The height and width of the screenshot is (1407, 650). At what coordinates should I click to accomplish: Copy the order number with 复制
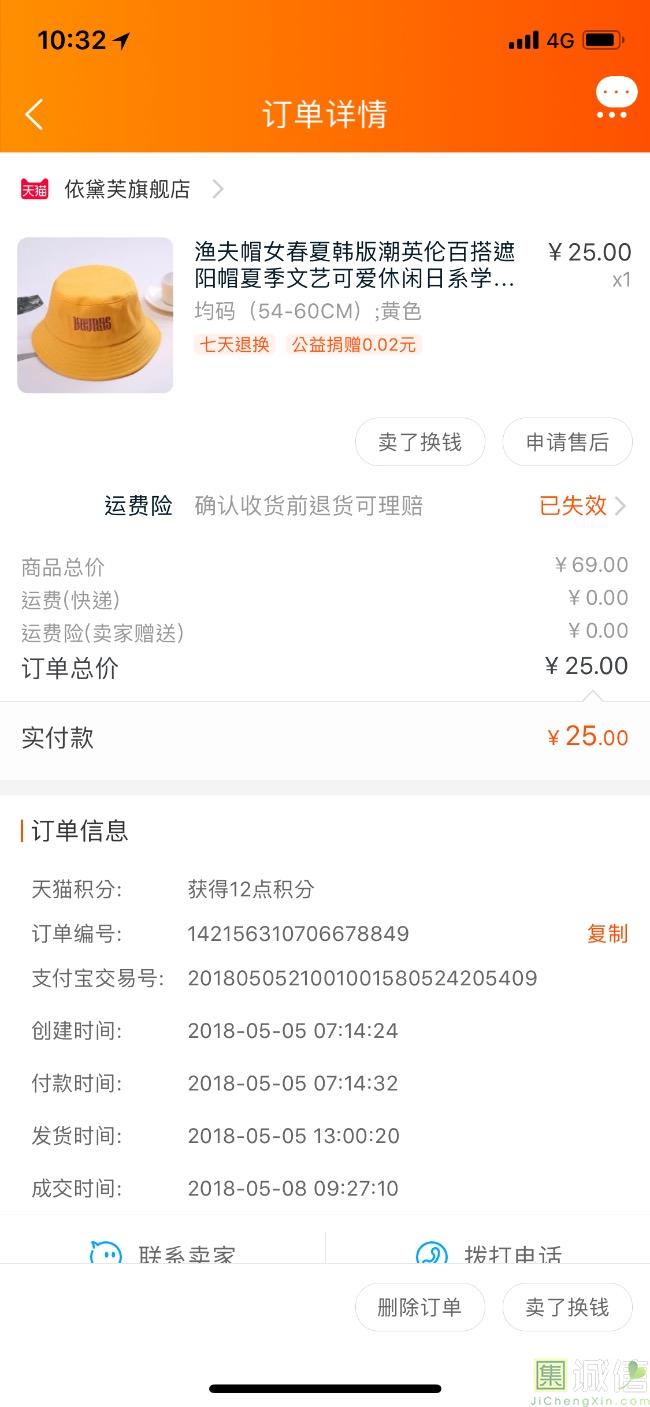(607, 934)
